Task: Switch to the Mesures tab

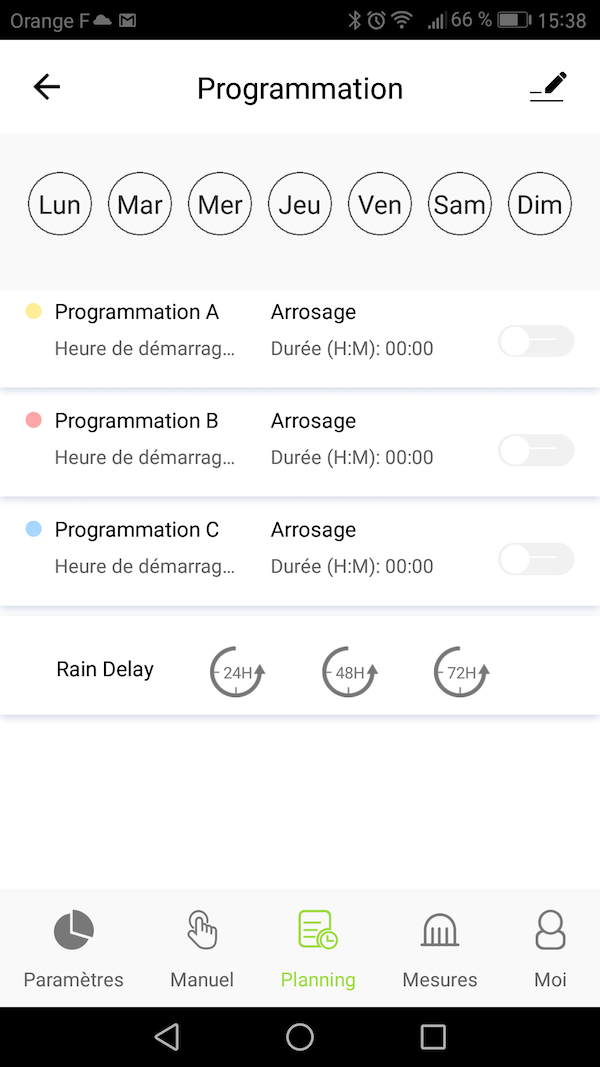Action: (440, 948)
